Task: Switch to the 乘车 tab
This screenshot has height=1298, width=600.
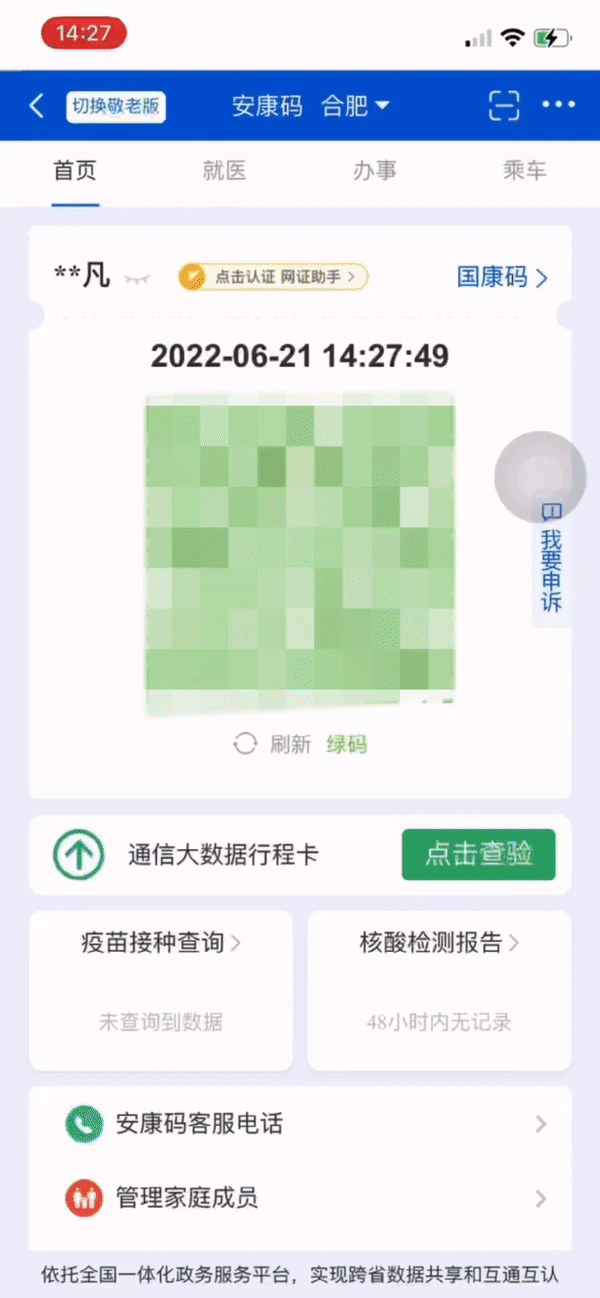Action: click(524, 171)
